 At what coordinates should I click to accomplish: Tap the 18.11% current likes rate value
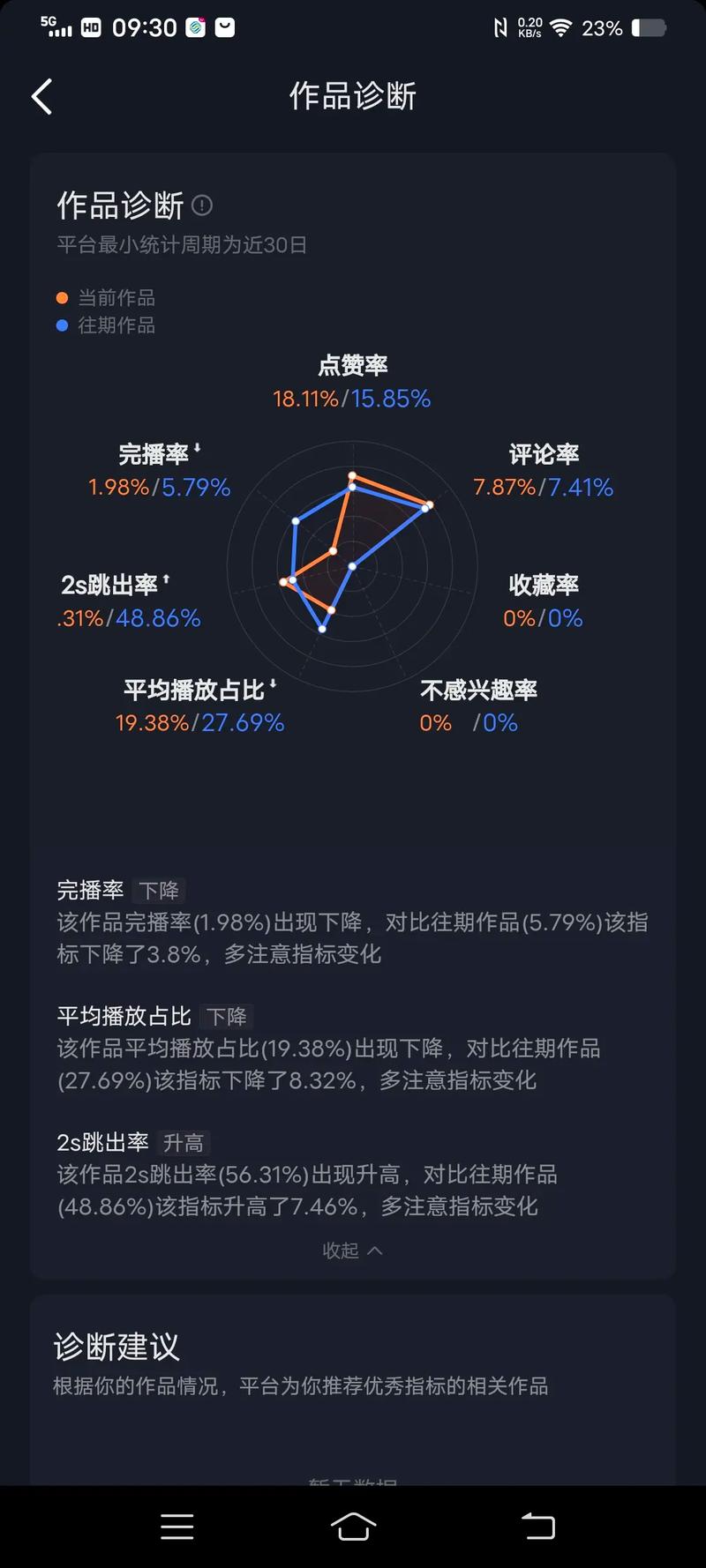tap(304, 399)
